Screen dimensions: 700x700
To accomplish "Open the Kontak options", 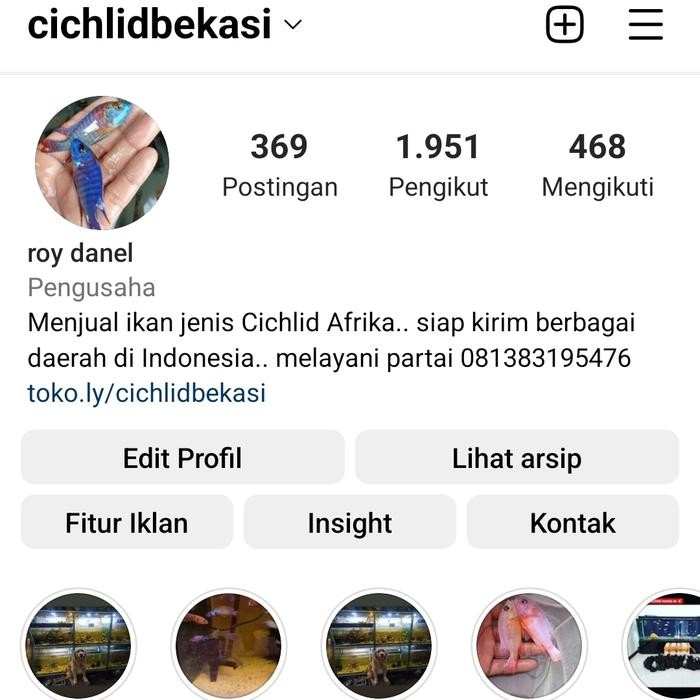I will point(572,523).
